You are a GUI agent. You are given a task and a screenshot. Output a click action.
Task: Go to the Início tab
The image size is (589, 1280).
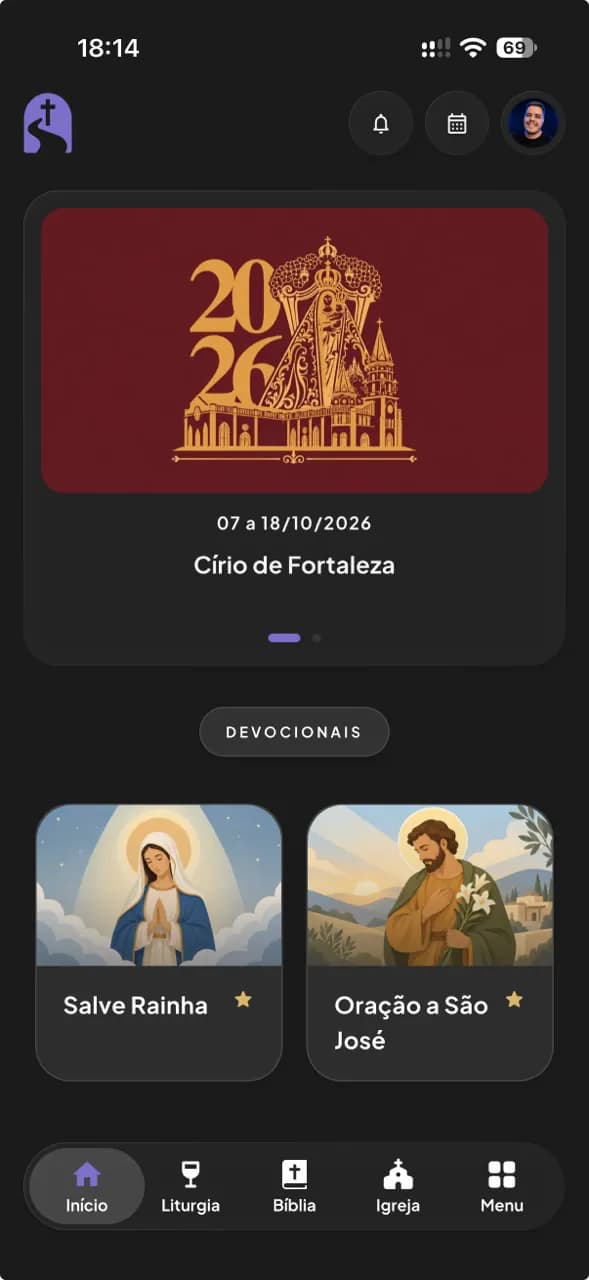point(87,1186)
